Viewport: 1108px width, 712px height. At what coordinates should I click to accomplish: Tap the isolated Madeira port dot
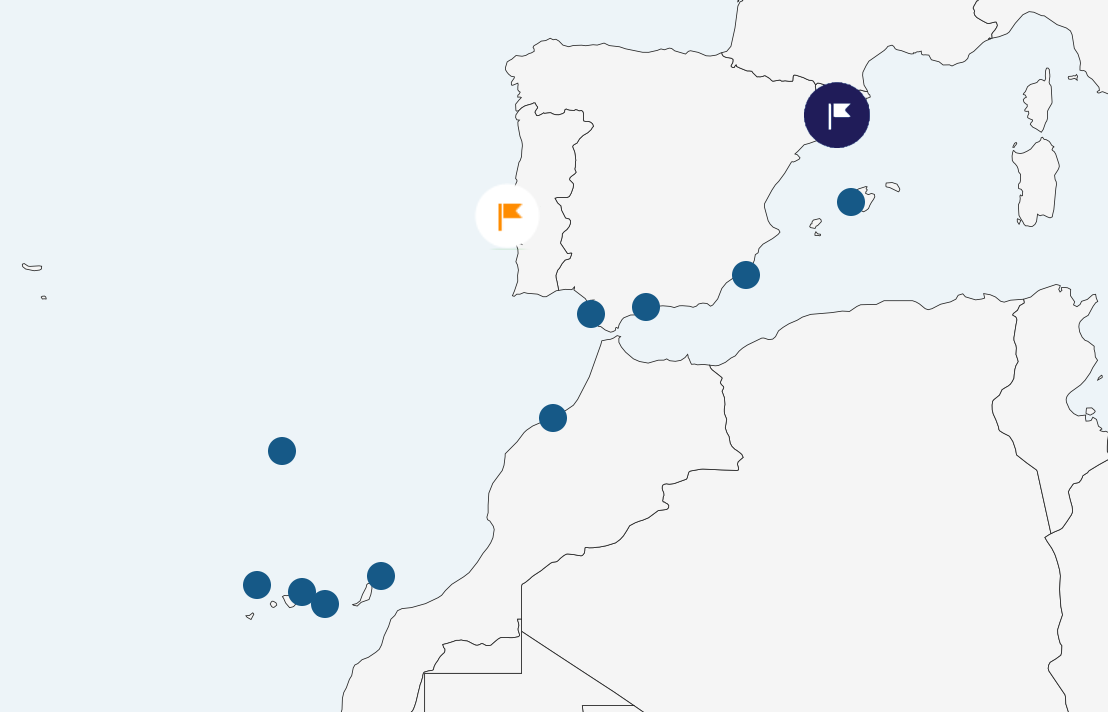282,451
